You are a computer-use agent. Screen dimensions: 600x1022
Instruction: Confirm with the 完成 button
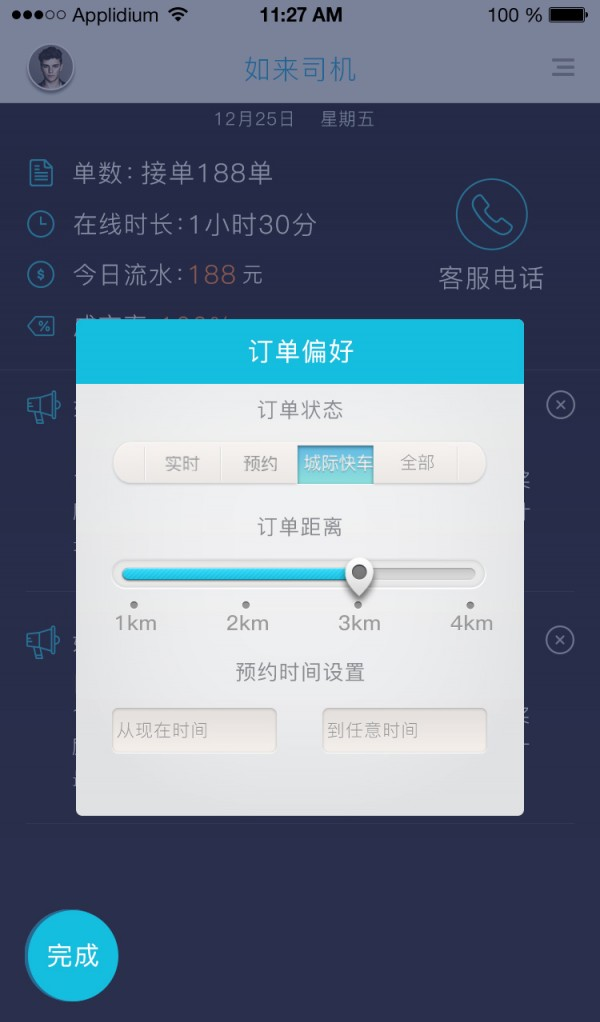pyautogui.click(x=72, y=956)
